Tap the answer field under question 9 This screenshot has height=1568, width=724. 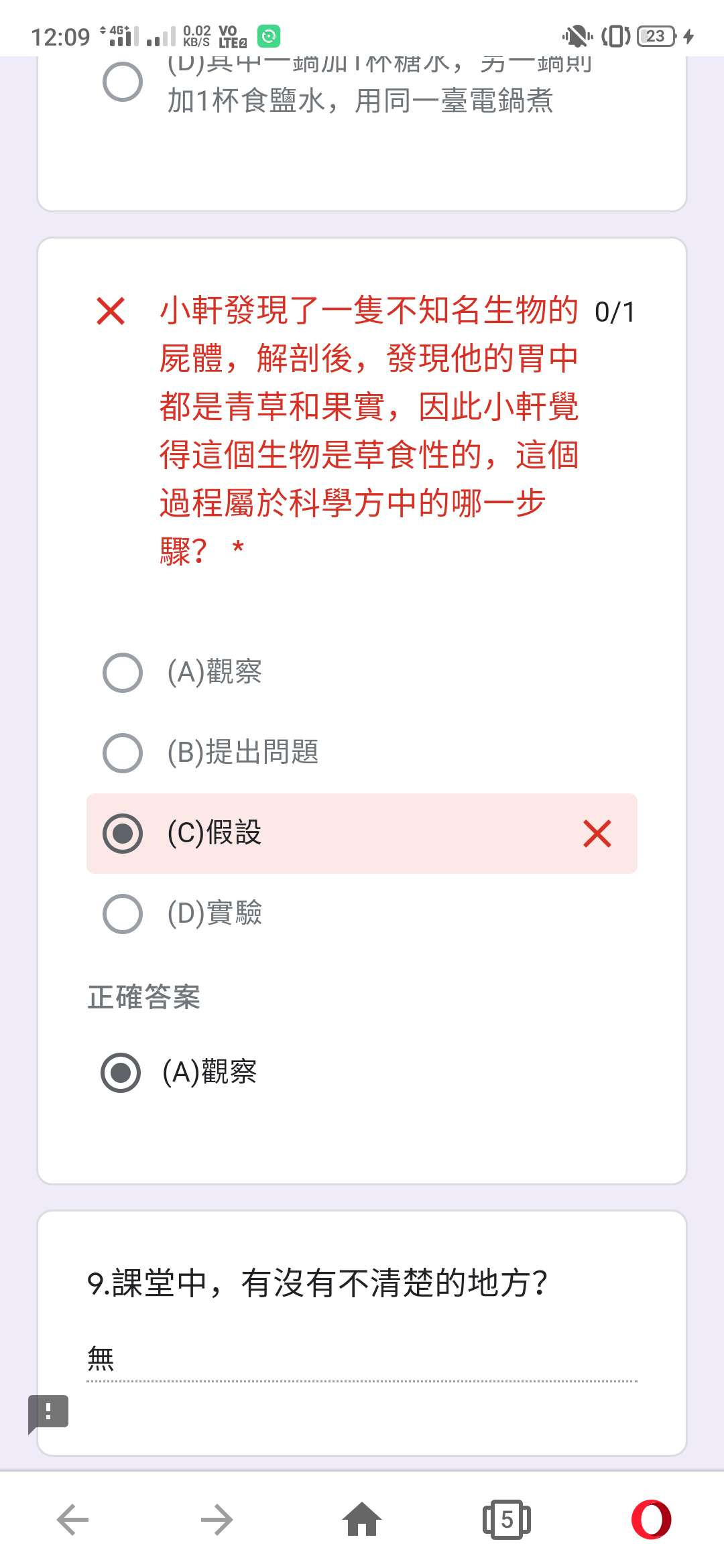click(x=362, y=1360)
